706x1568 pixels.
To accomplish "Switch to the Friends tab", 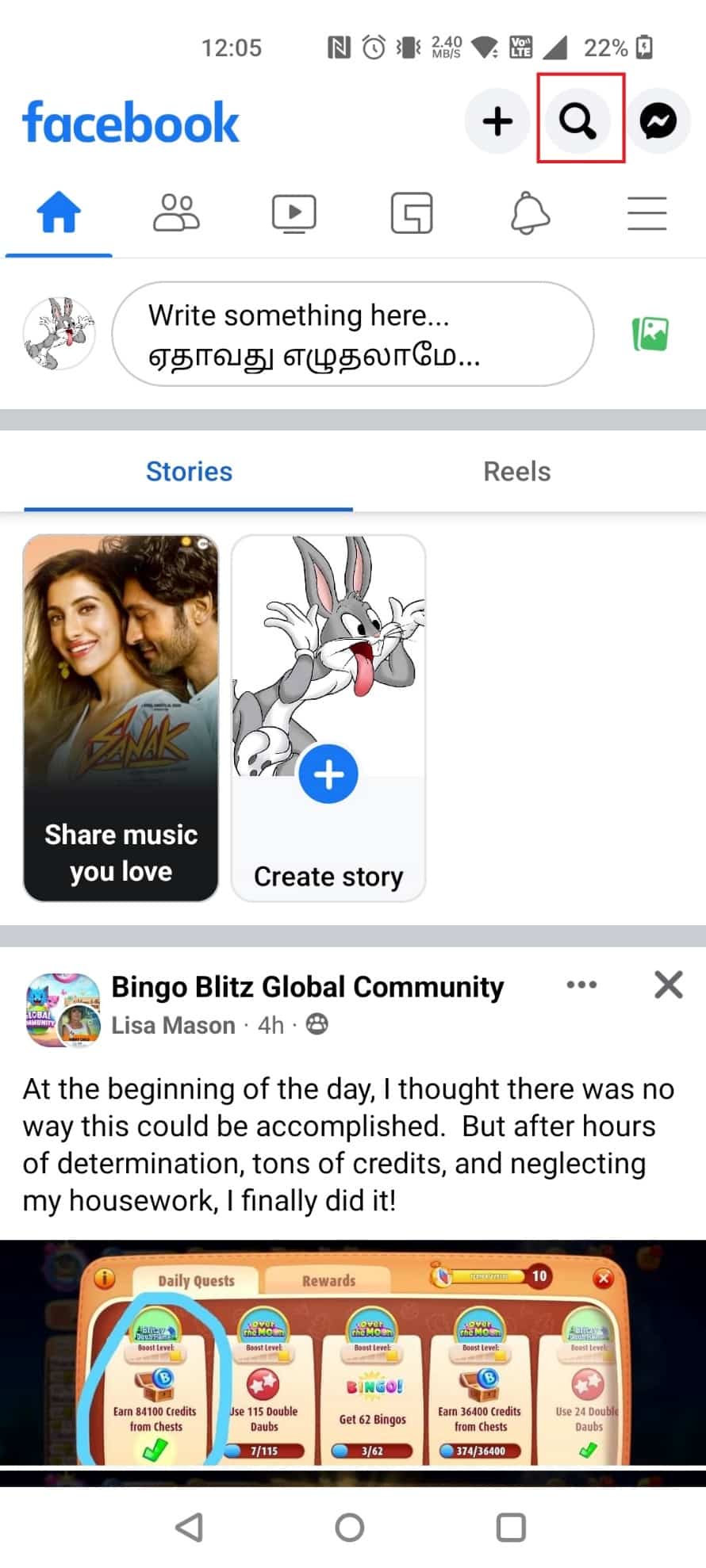I will tap(176, 213).
